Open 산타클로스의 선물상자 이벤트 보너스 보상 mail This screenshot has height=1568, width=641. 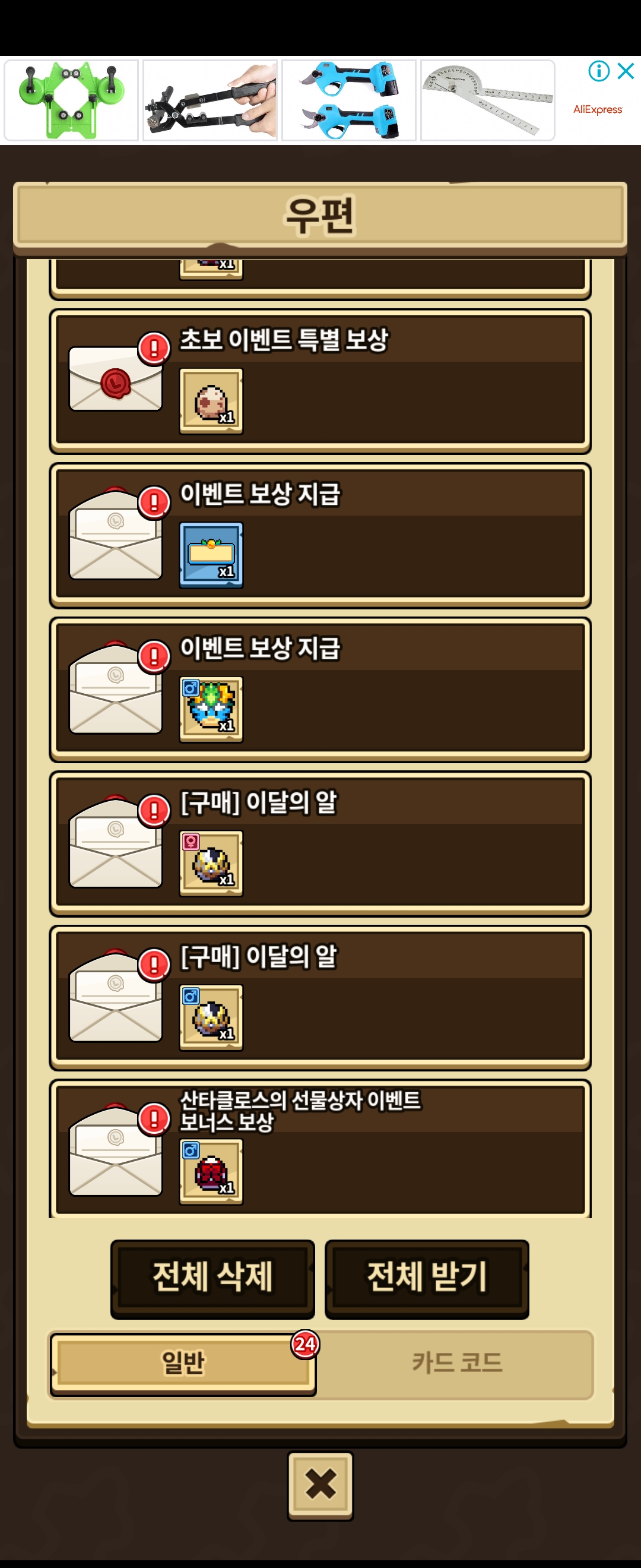pos(320,1149)
